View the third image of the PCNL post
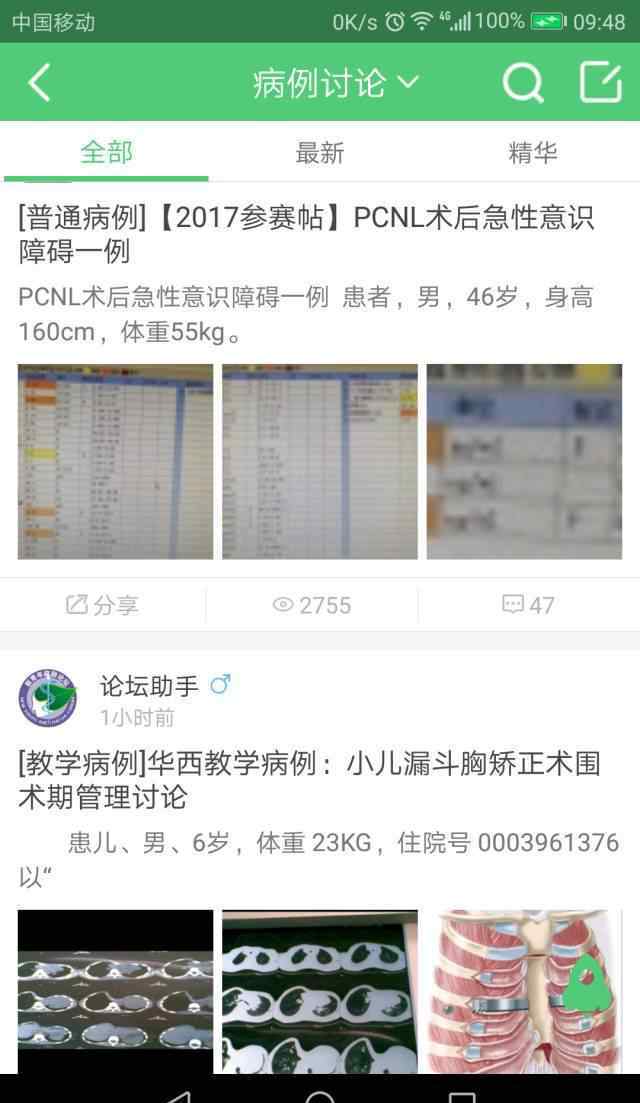 coord(525,461)
